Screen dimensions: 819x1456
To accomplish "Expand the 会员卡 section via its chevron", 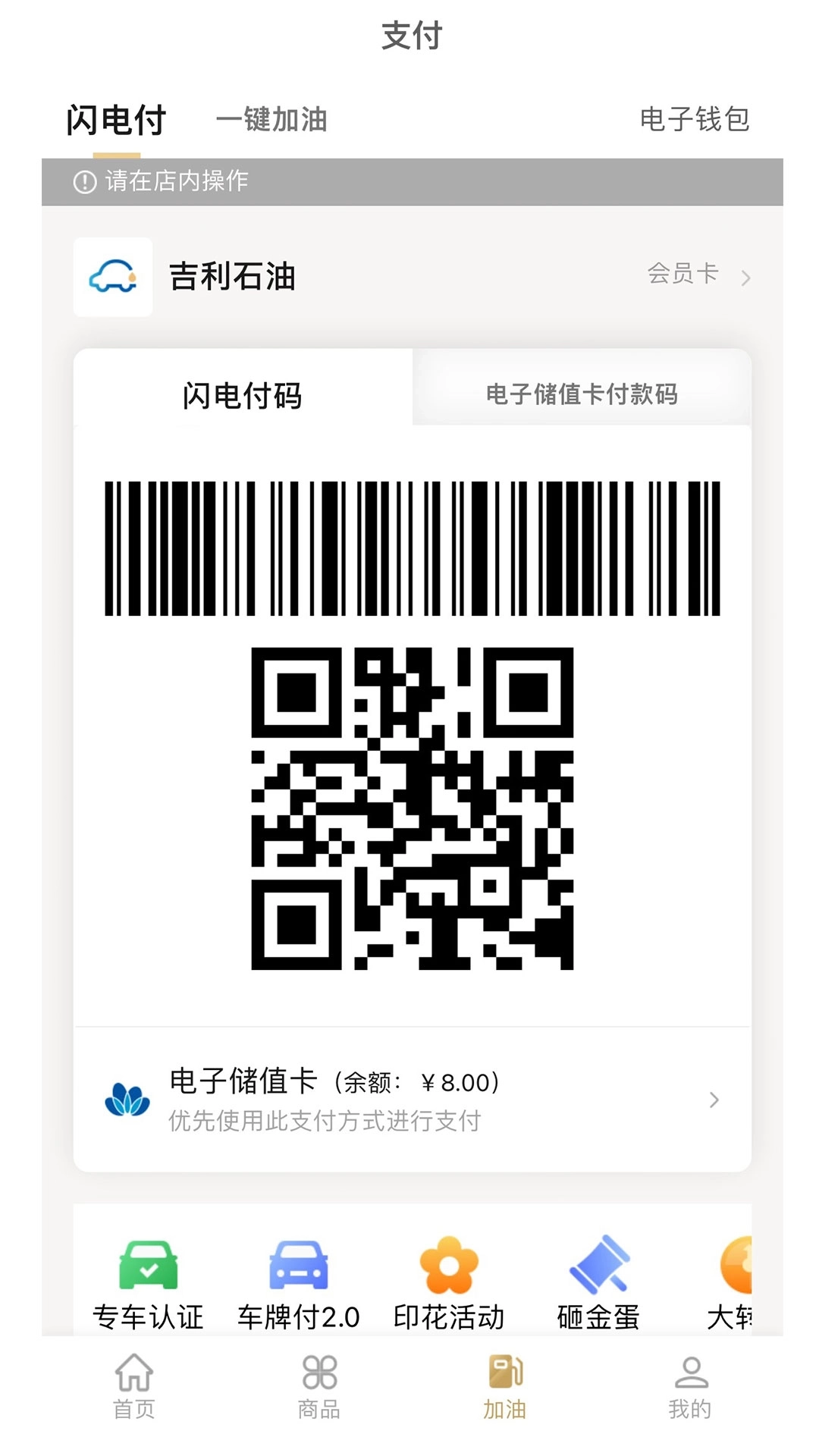I will (745, 278).
